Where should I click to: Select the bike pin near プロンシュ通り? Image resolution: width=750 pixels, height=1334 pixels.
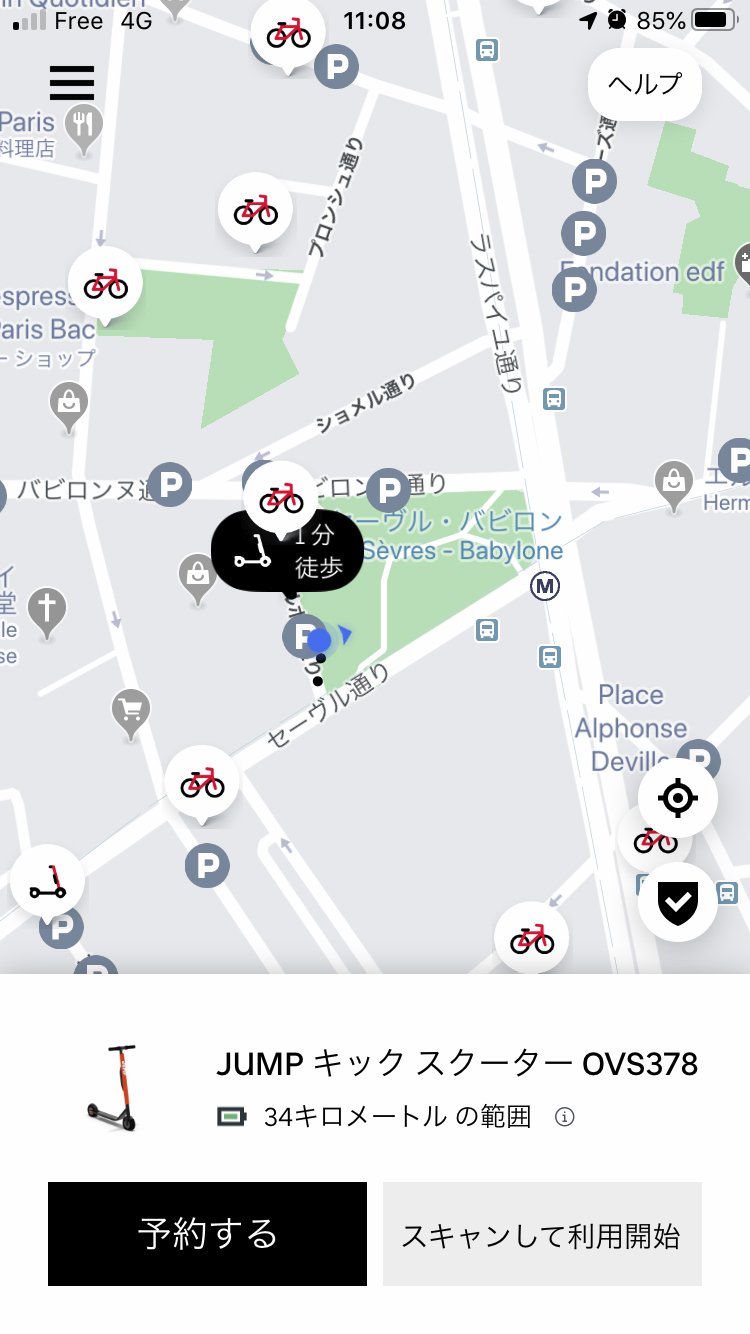[x=255, y=209]
